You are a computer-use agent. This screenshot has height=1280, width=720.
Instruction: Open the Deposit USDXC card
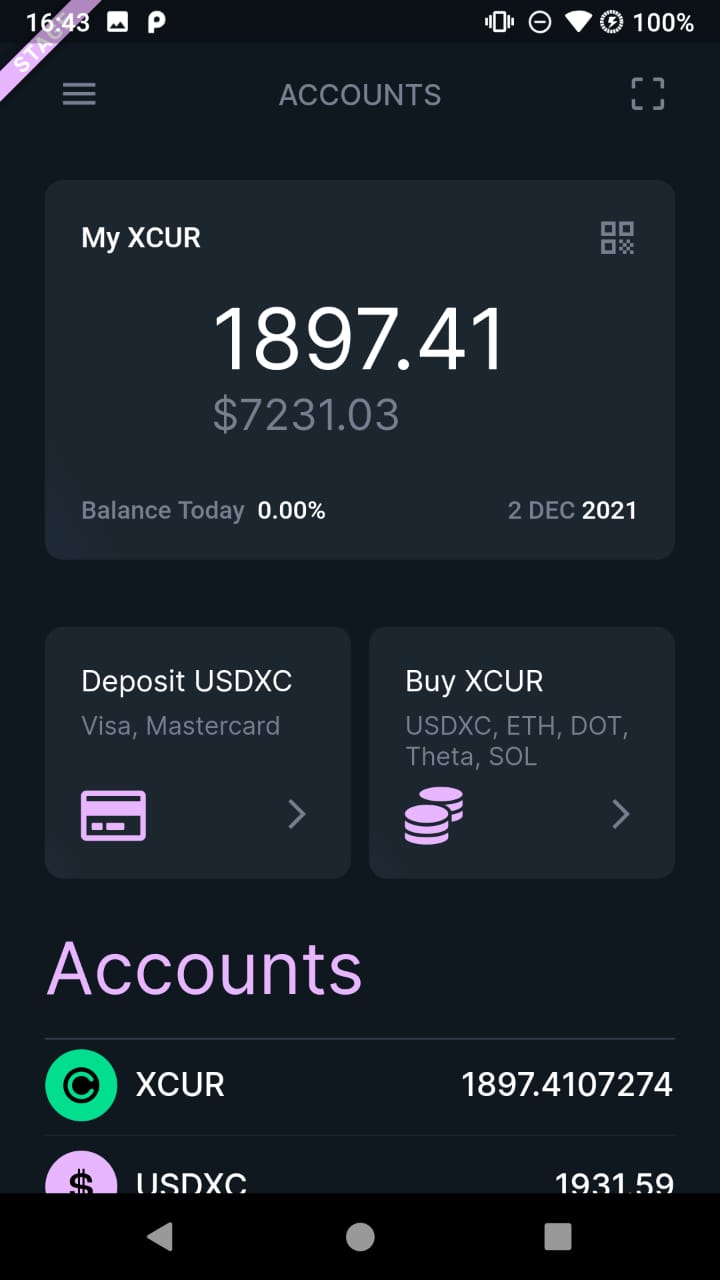click(197, 752)
